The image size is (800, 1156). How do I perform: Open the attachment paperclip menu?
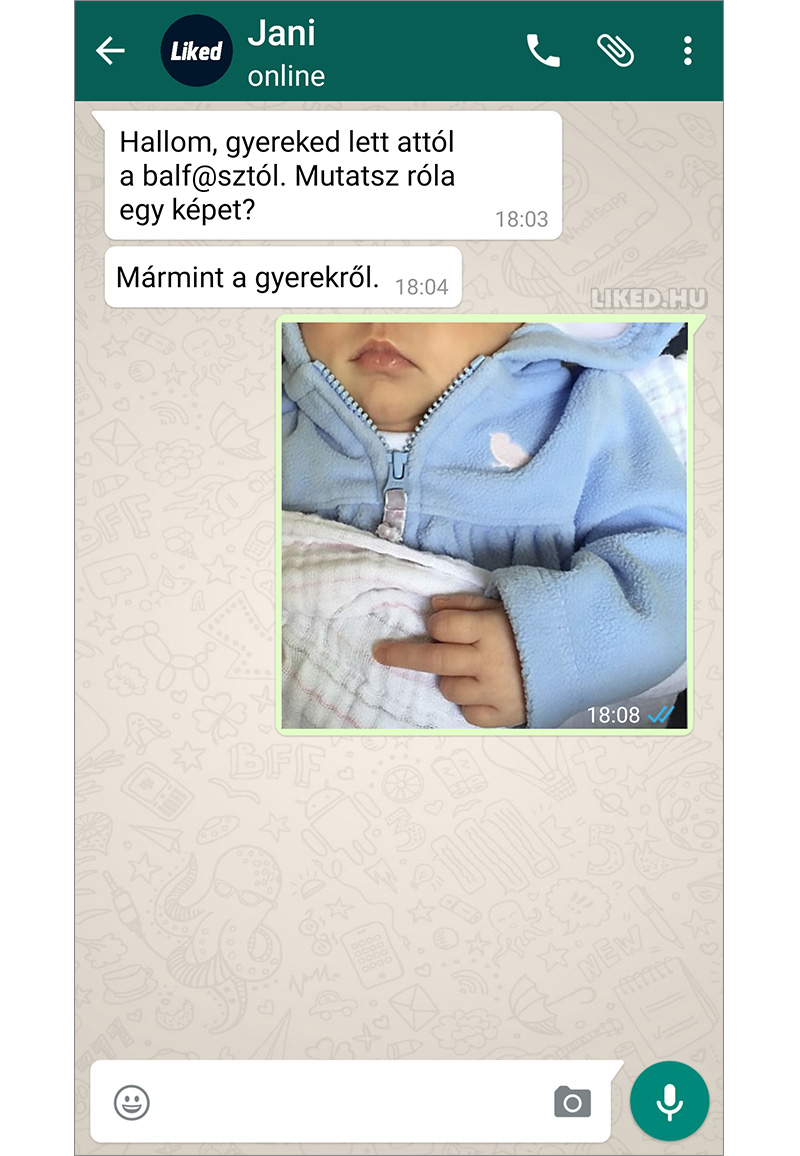615,50
